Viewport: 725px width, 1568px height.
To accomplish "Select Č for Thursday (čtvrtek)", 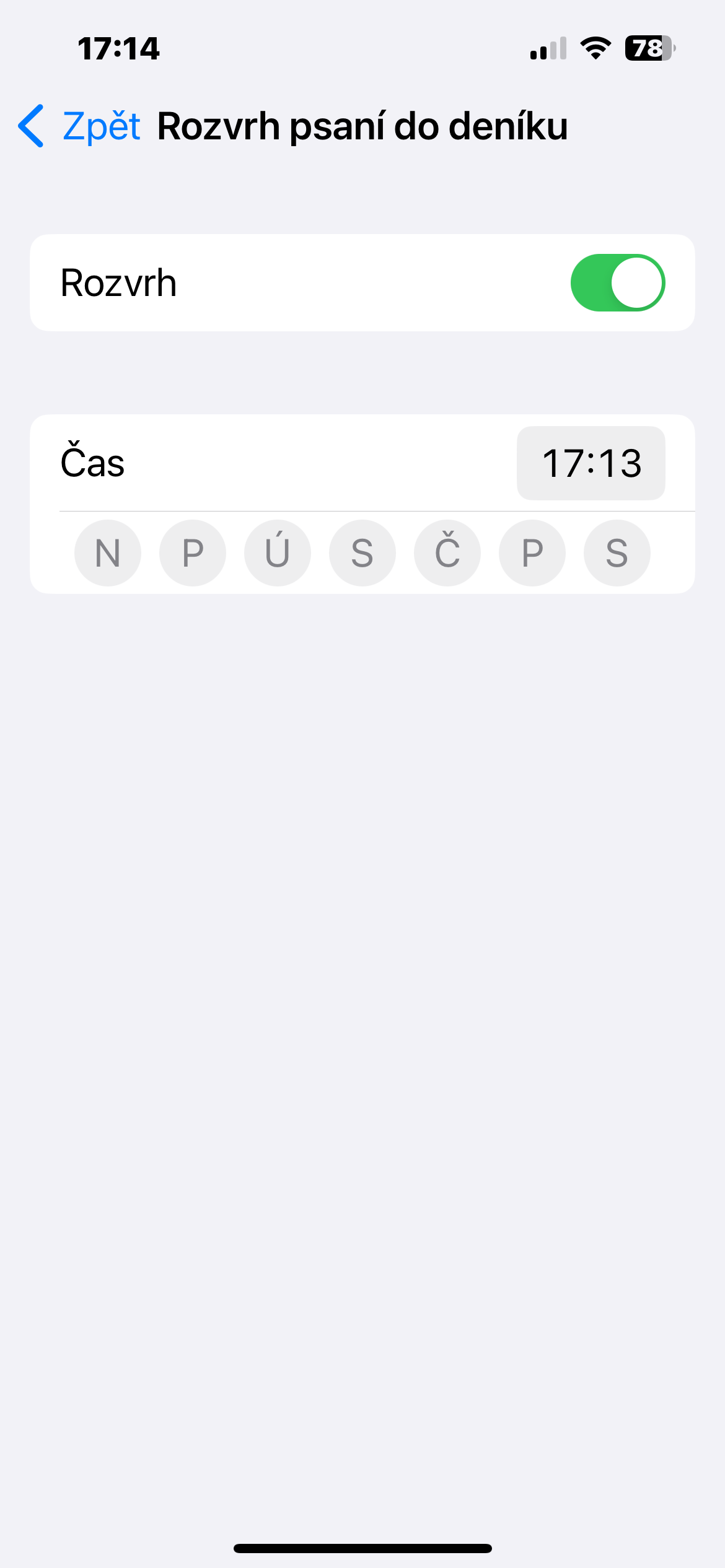I will click(x=447, y=553).
